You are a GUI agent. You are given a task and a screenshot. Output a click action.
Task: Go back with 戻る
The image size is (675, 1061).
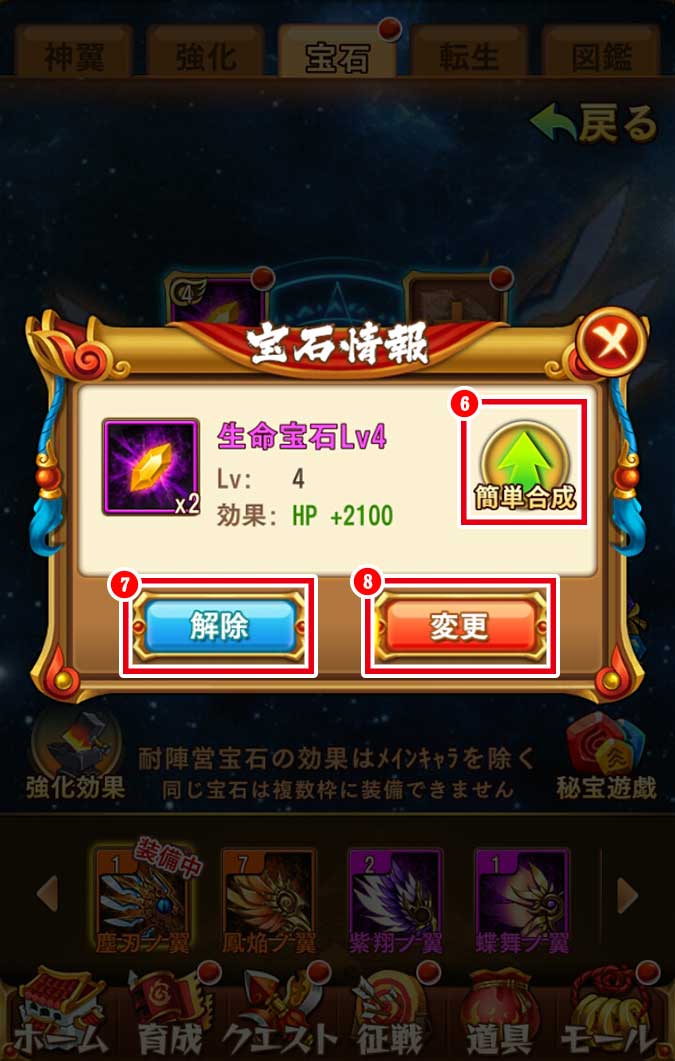596,124
